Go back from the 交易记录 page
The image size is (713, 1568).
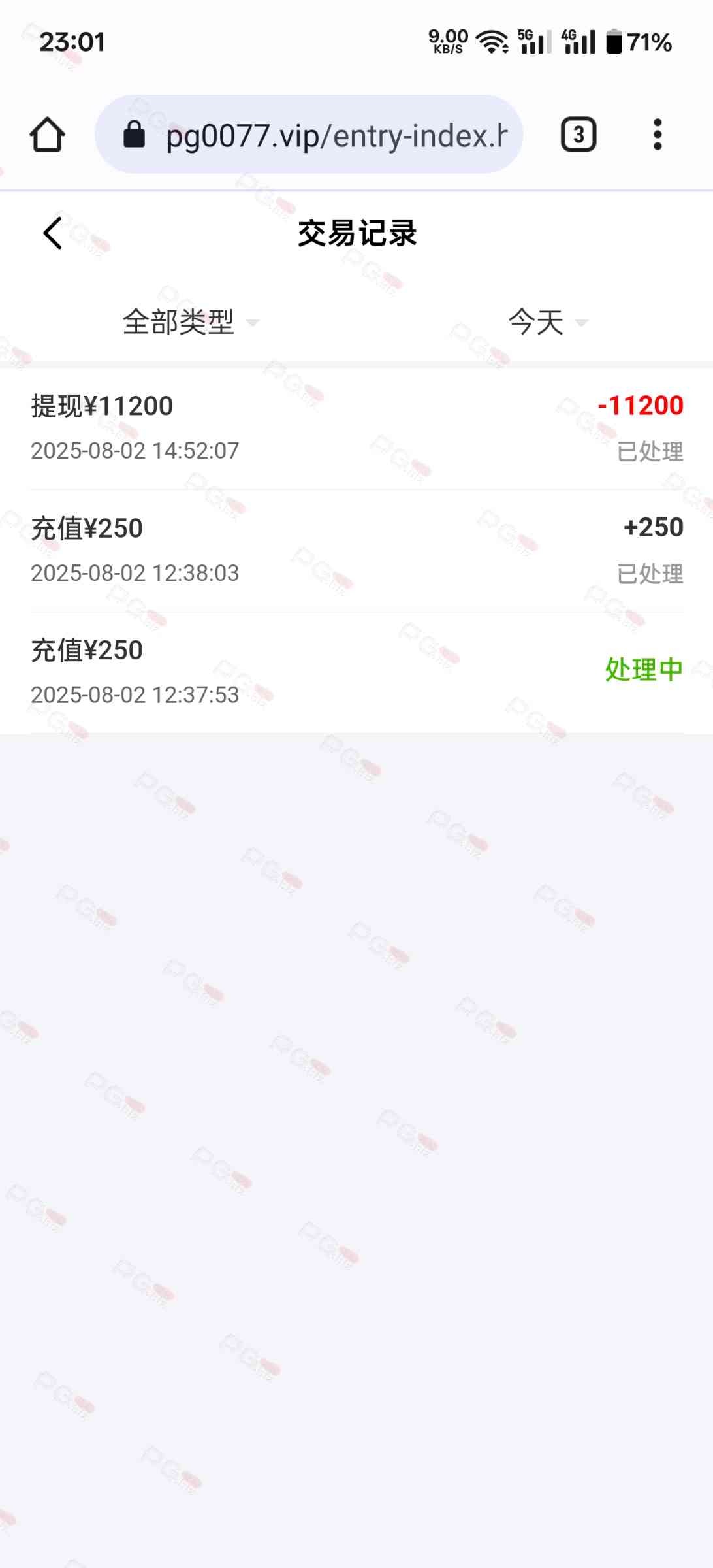[53, 233]
